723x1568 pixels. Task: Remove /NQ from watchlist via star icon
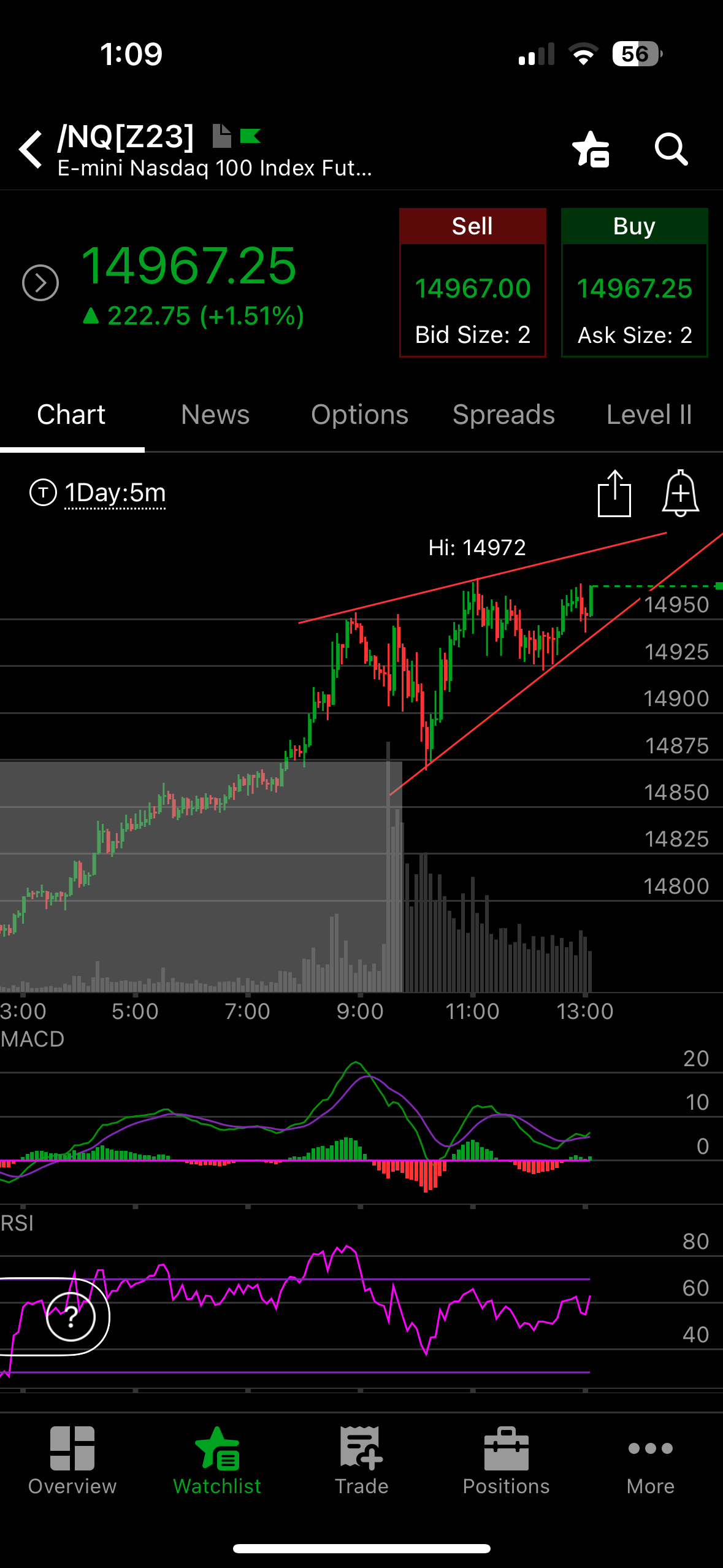pyautogui.click(x=590, y=149)
